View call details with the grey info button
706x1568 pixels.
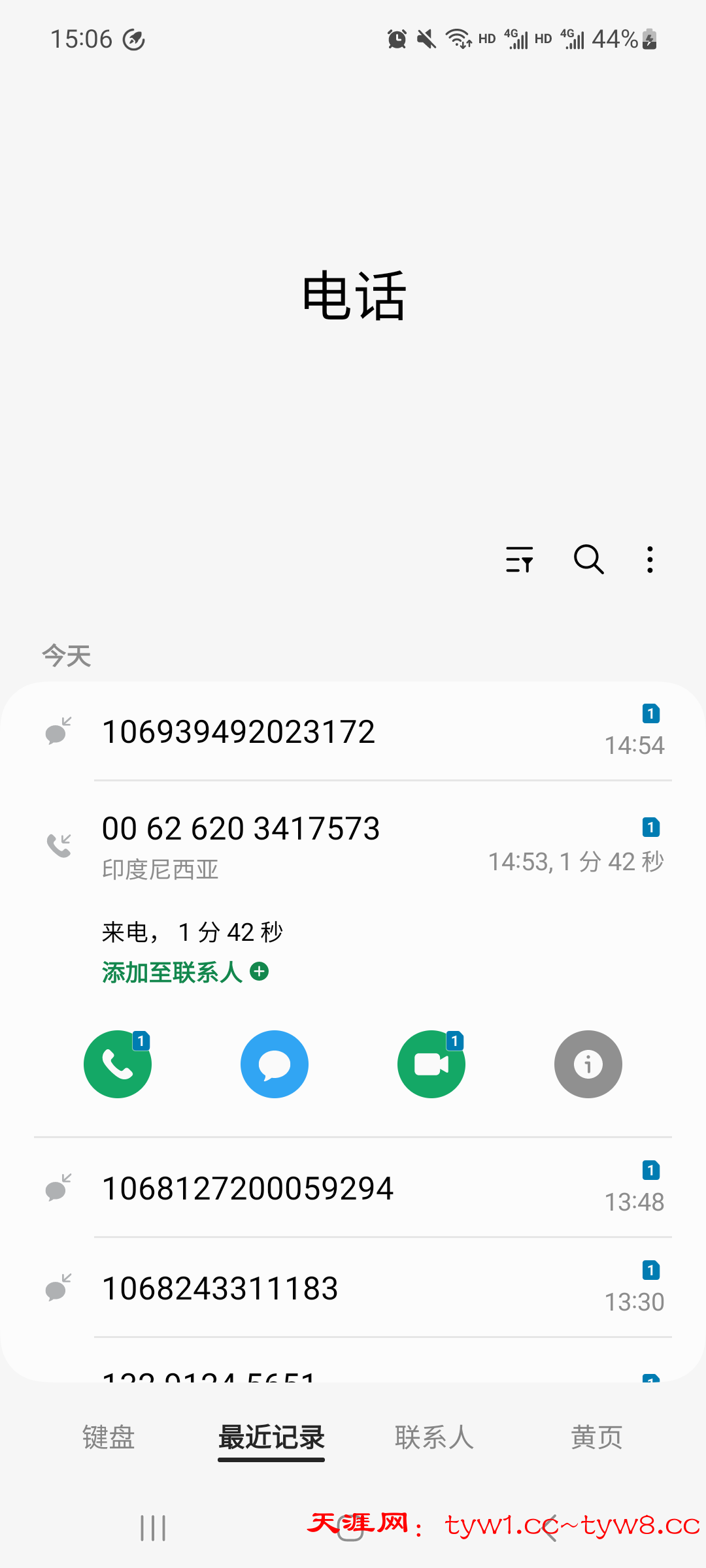click(588, 1064)
